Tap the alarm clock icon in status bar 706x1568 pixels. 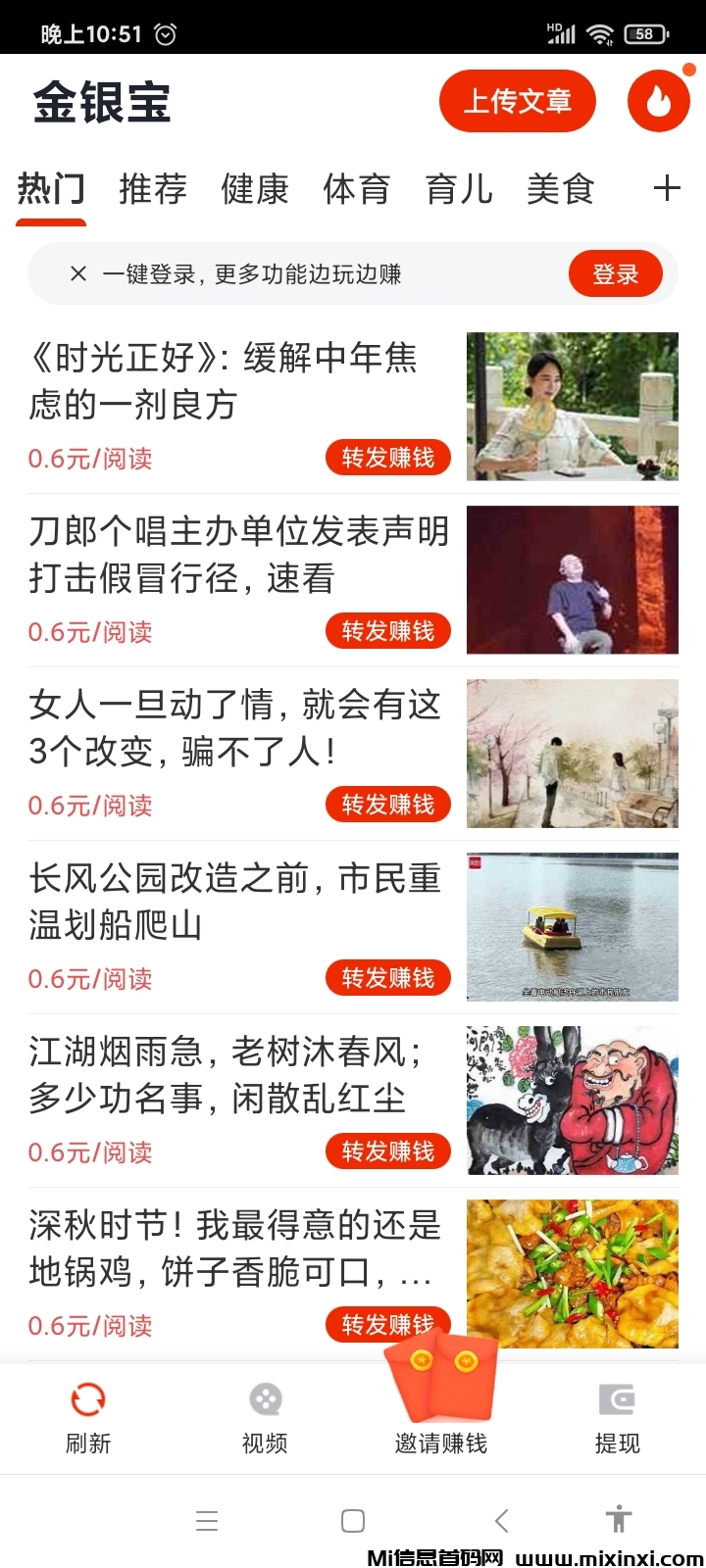click(165, 32)
